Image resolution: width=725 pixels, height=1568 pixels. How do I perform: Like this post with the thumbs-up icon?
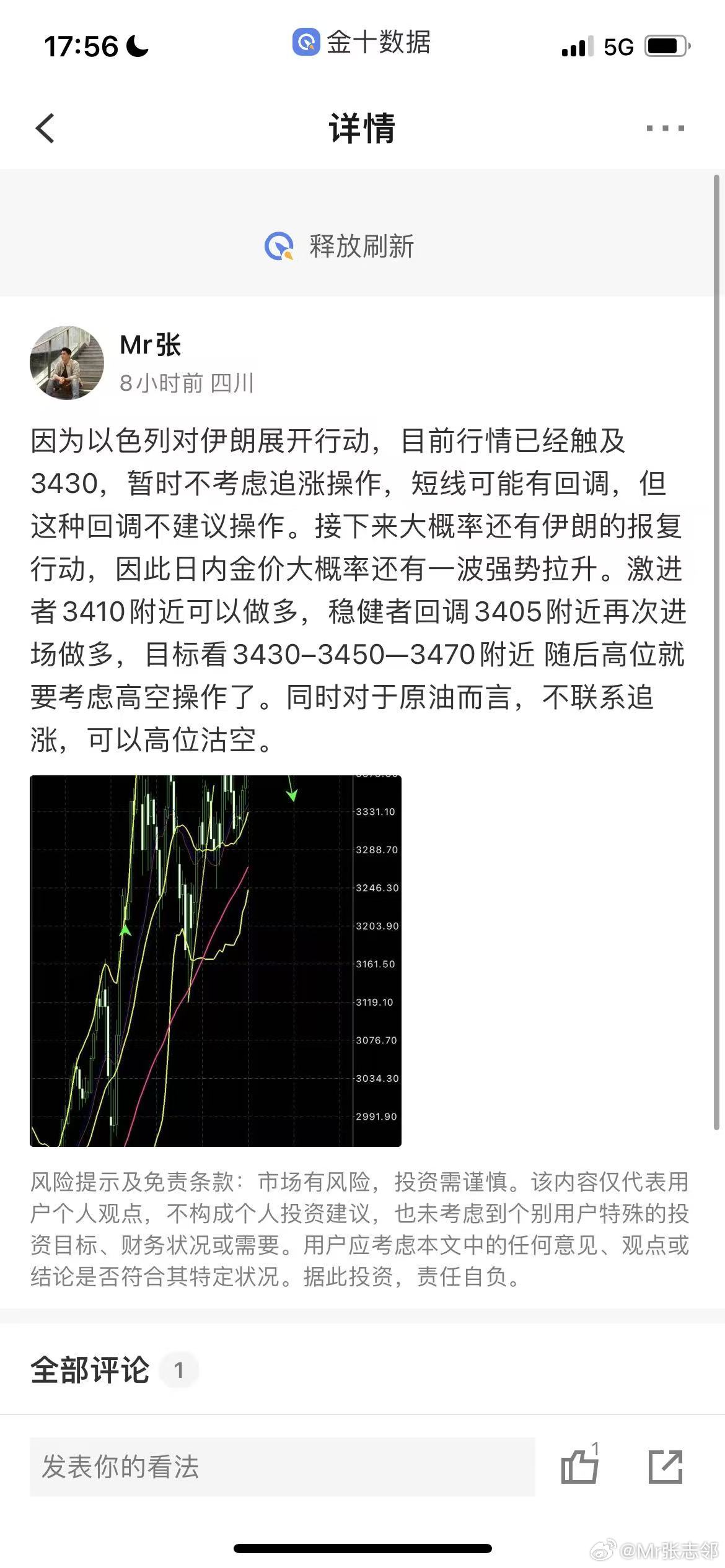580,1465
